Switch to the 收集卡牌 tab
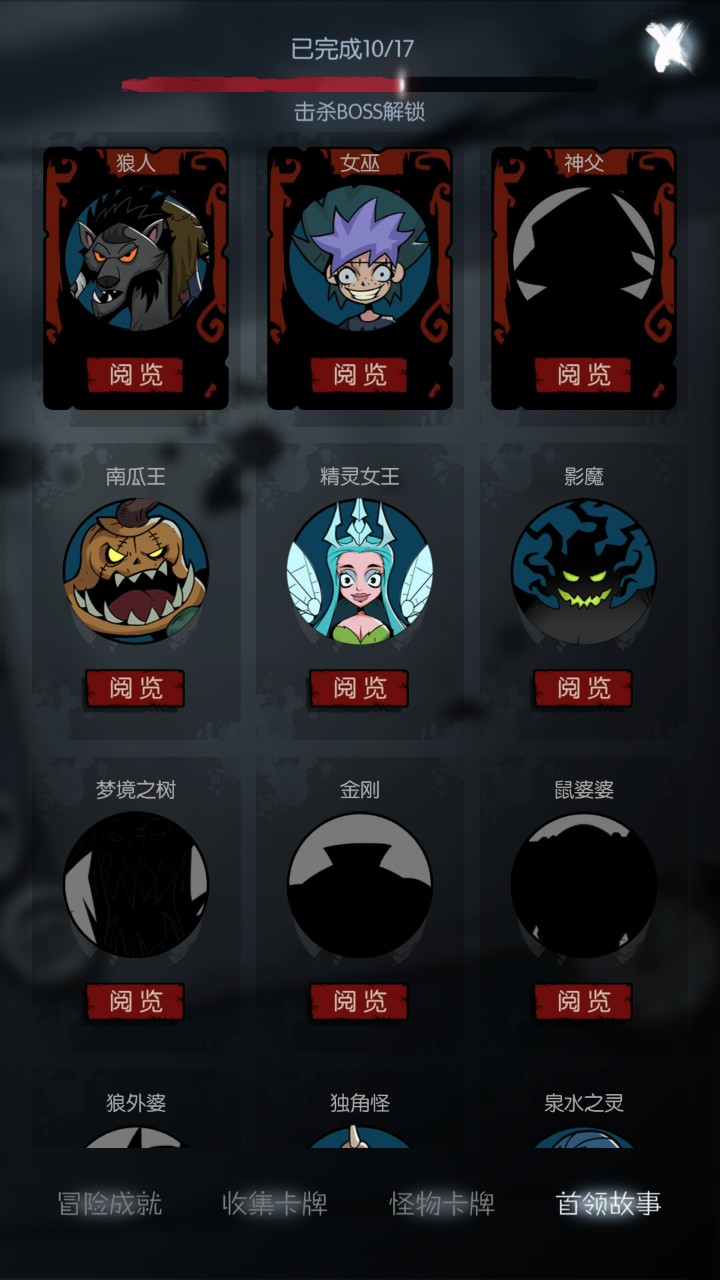Viewport: 720px width, 1280px height. coord(275,1203)
